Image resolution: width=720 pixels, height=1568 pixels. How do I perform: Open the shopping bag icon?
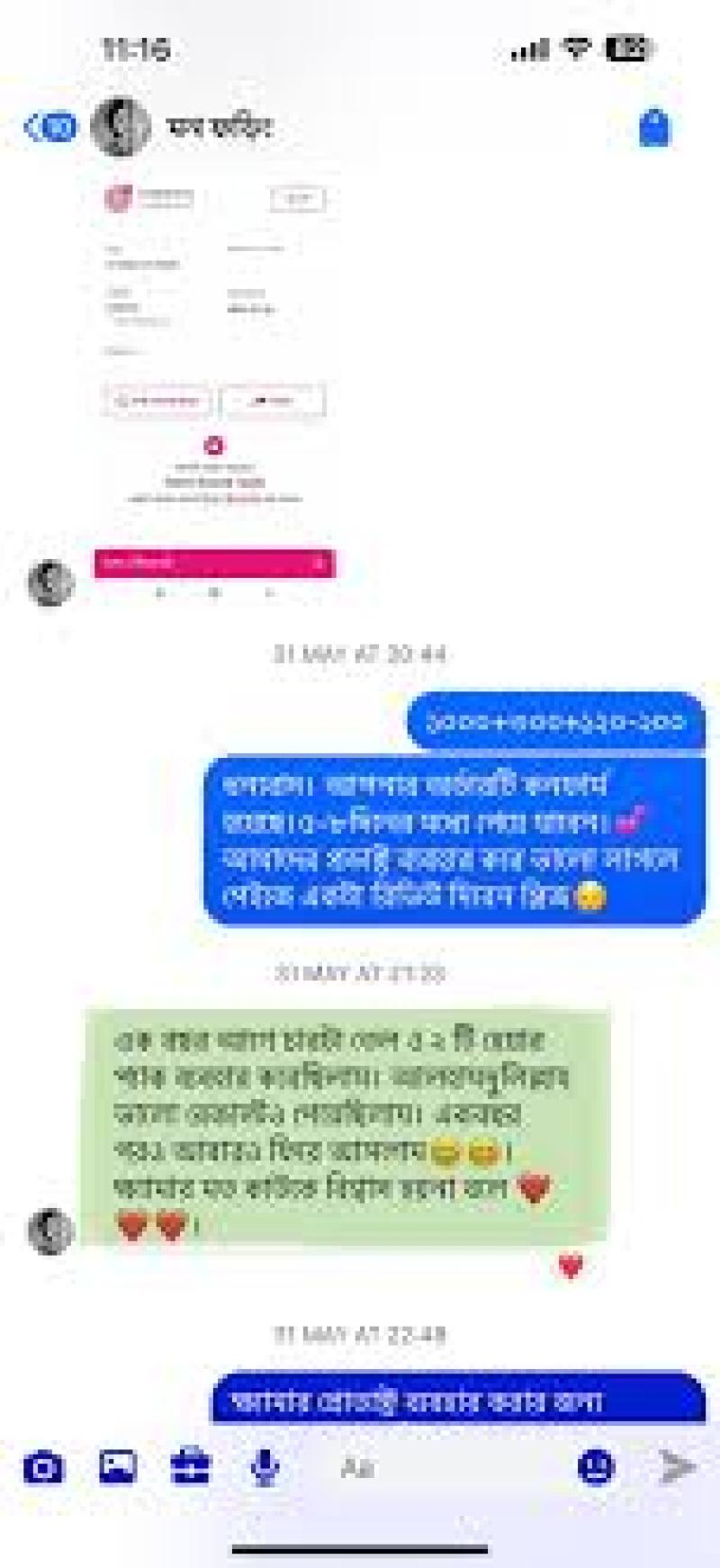point(654,127)
